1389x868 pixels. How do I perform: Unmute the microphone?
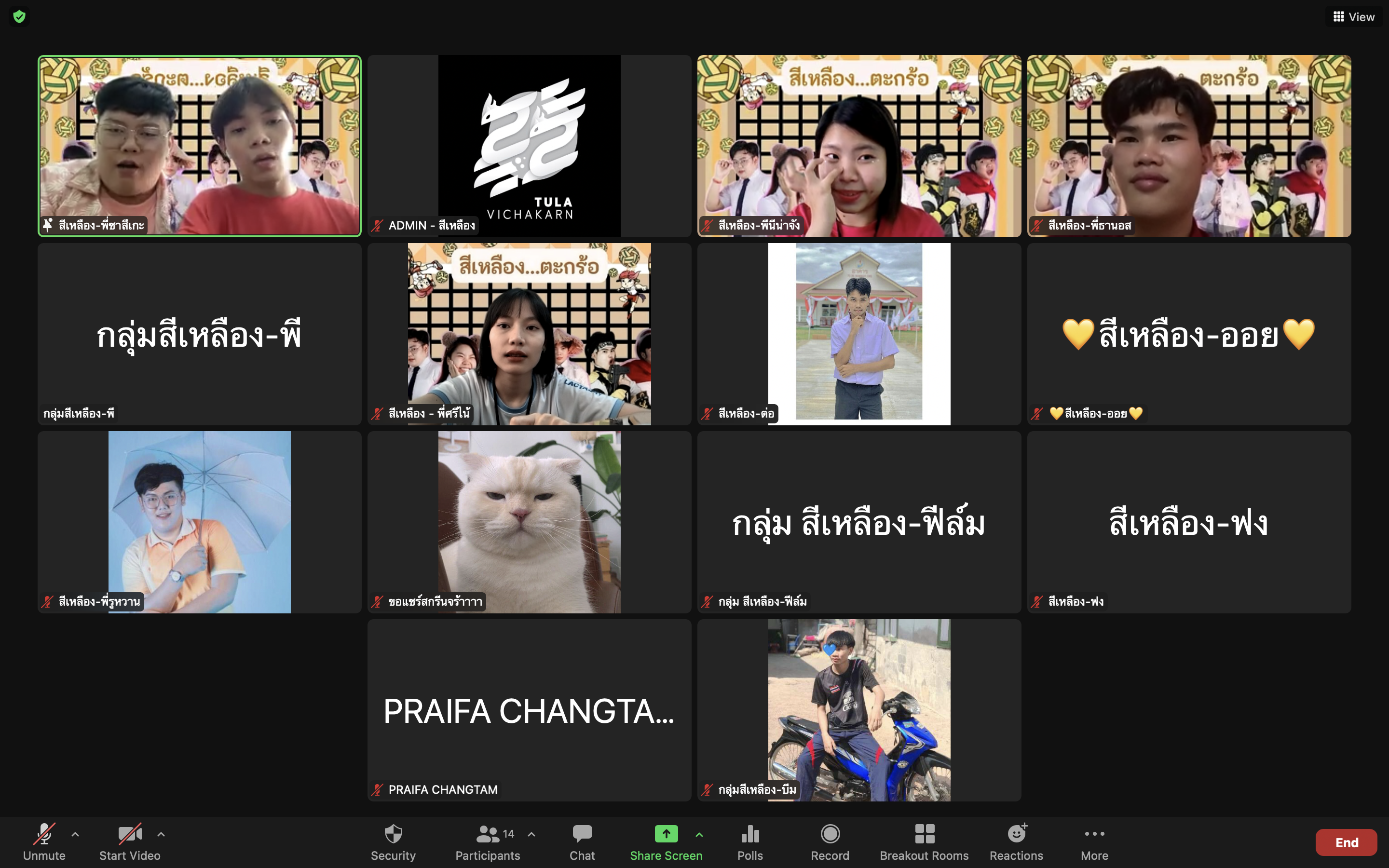click(44, 841)
